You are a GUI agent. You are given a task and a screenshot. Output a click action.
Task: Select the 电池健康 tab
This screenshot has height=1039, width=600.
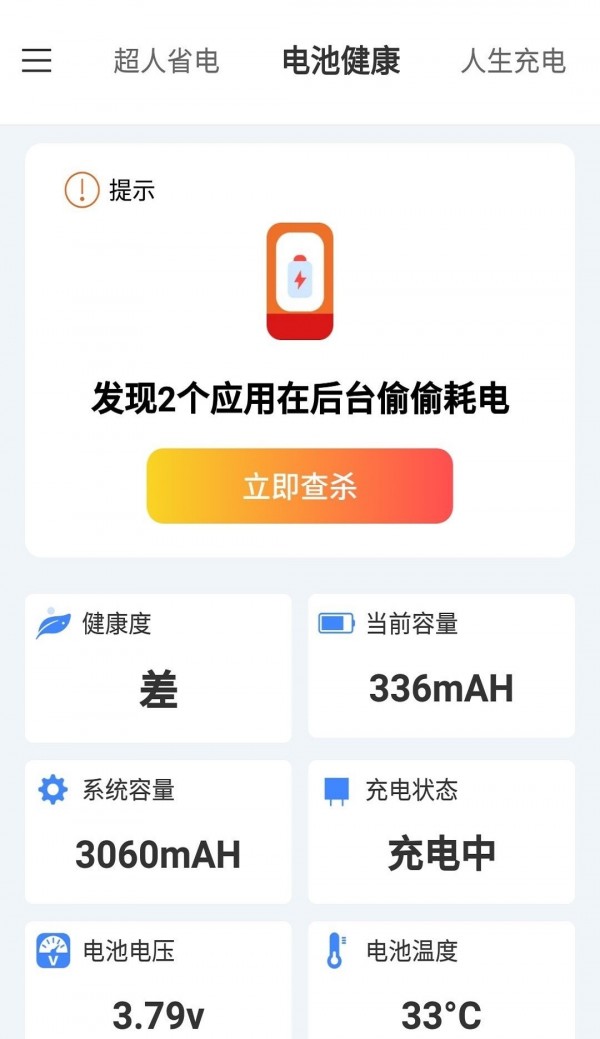point(341,61)
